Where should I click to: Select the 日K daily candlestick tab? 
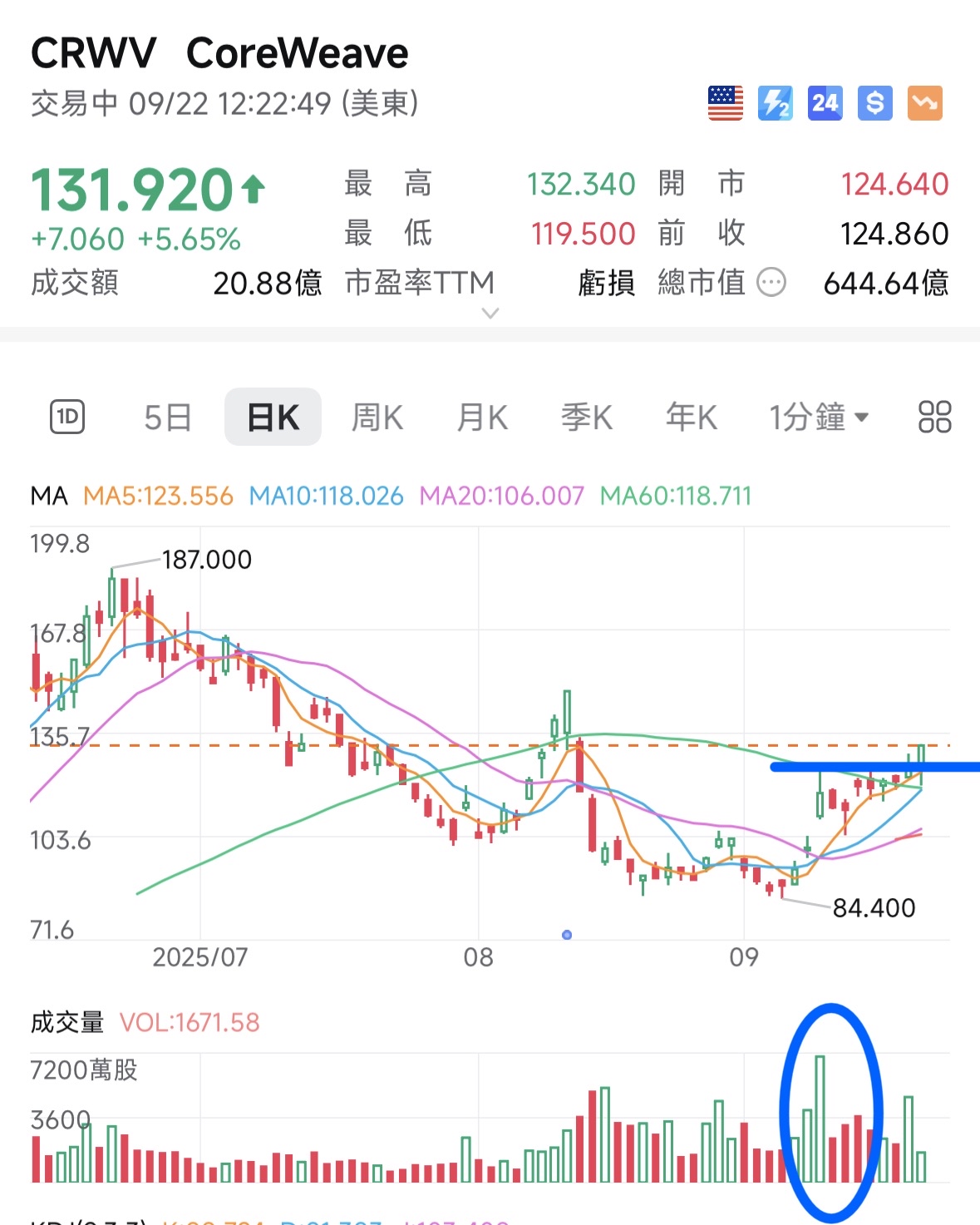point(273,417)
